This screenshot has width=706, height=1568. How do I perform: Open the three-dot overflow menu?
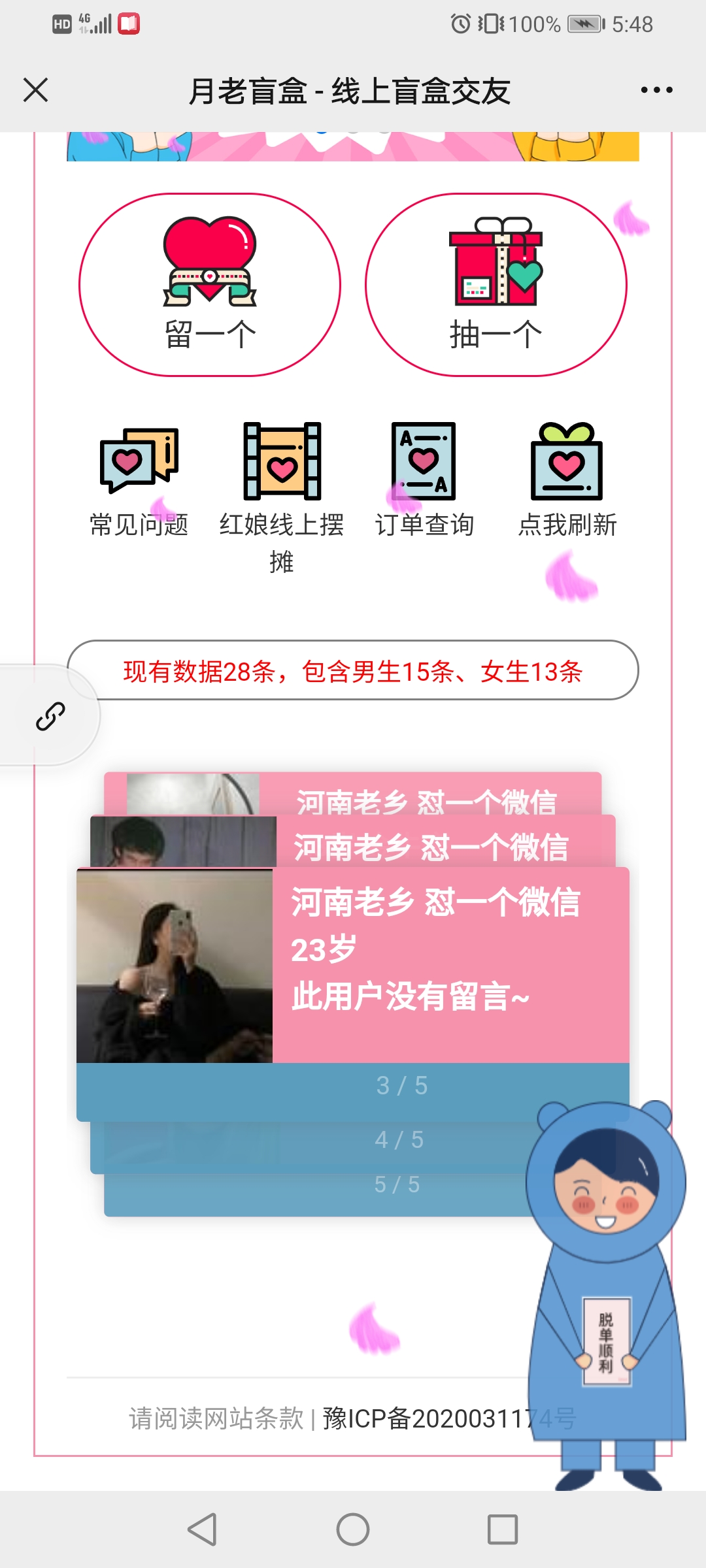(x=656, y=90)
